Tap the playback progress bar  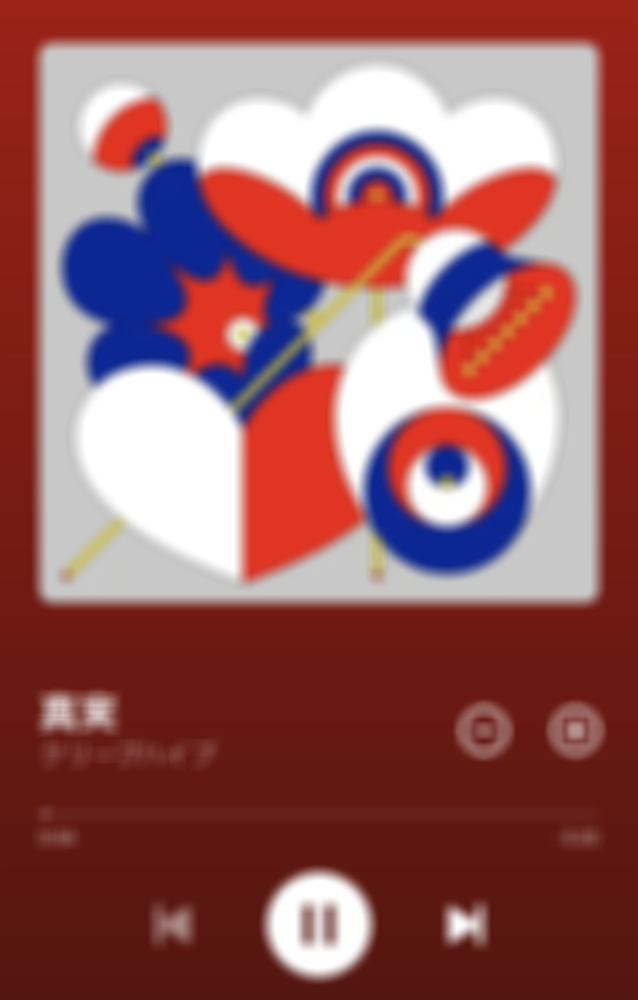pyautogui.click(x=319, y=814)
